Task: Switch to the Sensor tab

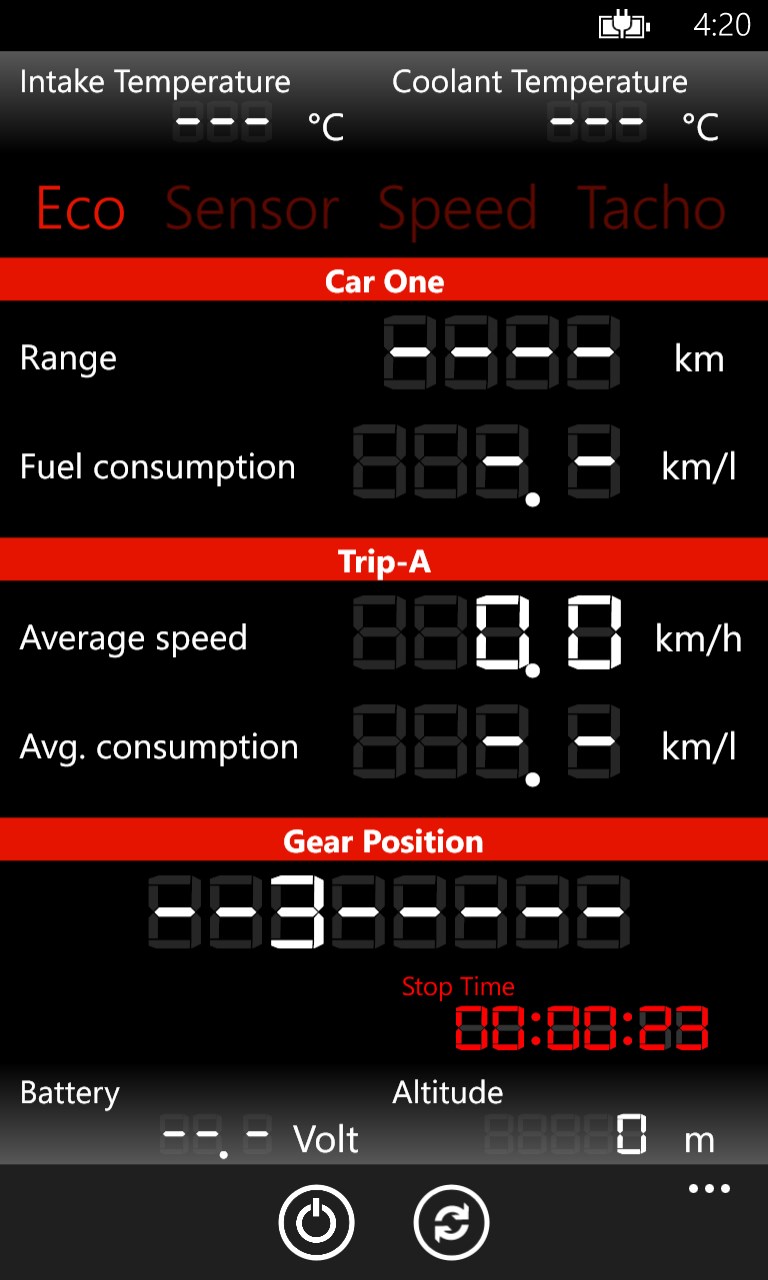Action: 252,209
